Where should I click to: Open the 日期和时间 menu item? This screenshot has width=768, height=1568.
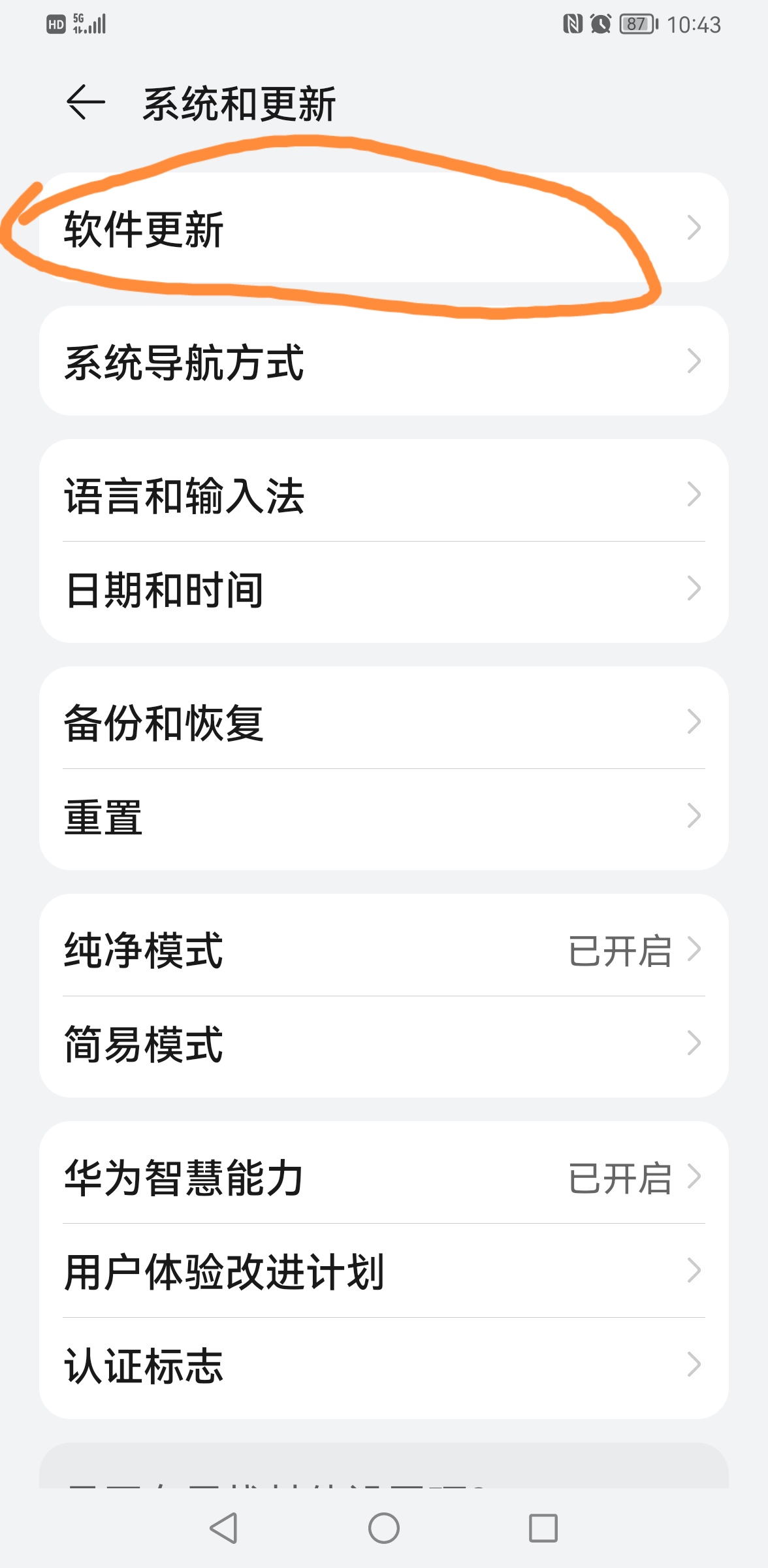384,589
